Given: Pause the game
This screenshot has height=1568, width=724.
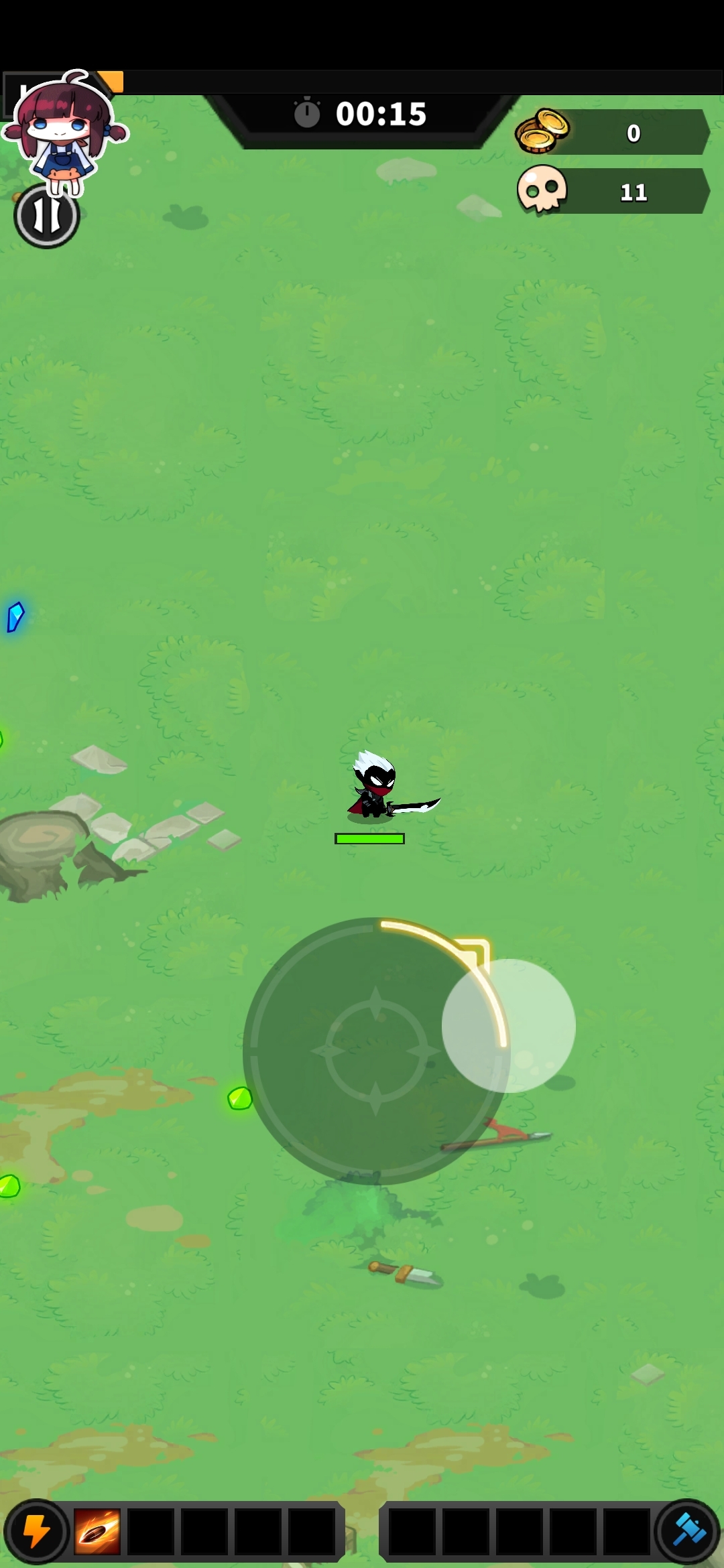Looking at the screenshot, I should click(x=47, y=216).
